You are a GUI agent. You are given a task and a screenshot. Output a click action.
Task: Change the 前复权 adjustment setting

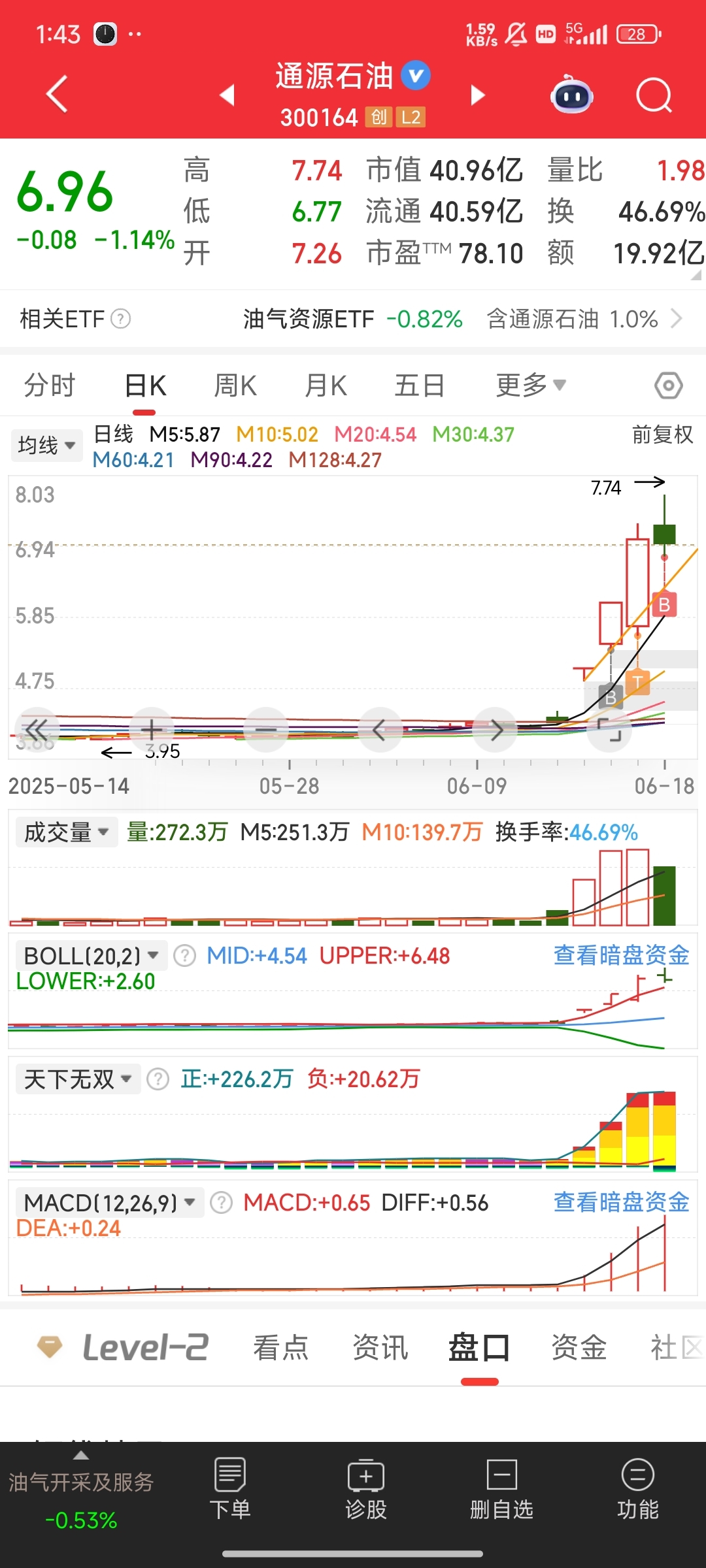[662, 434]
